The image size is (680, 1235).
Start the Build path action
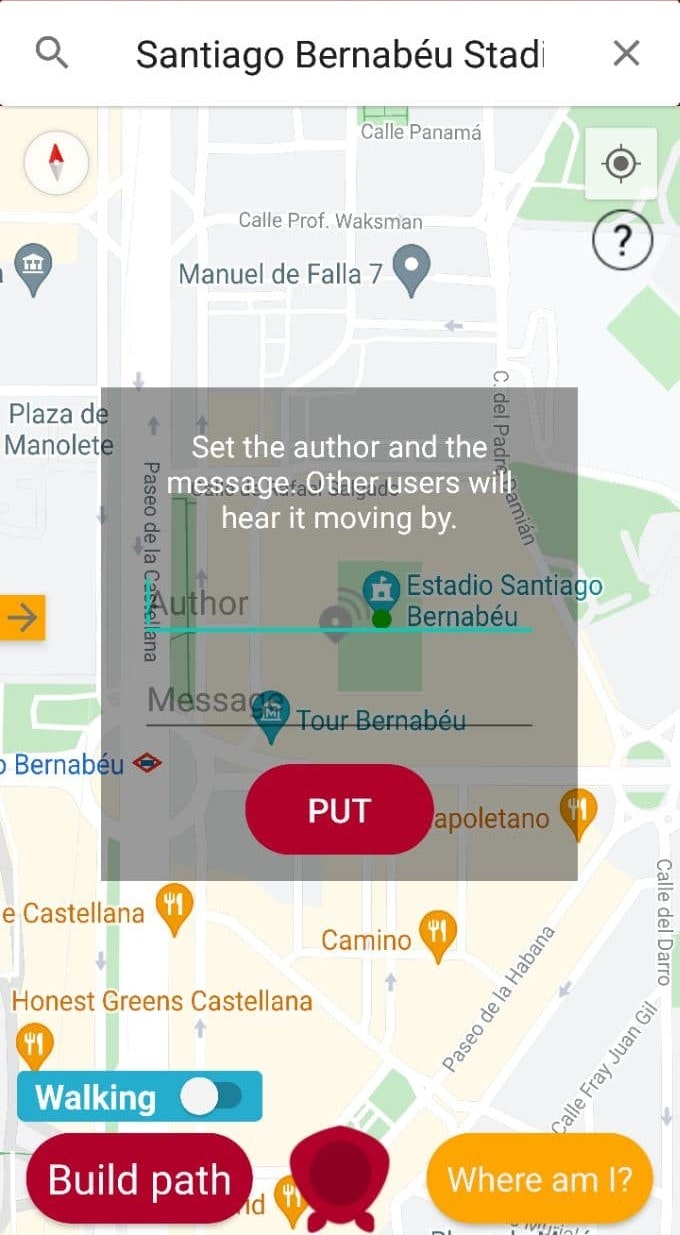click(x=139, y=1180)
